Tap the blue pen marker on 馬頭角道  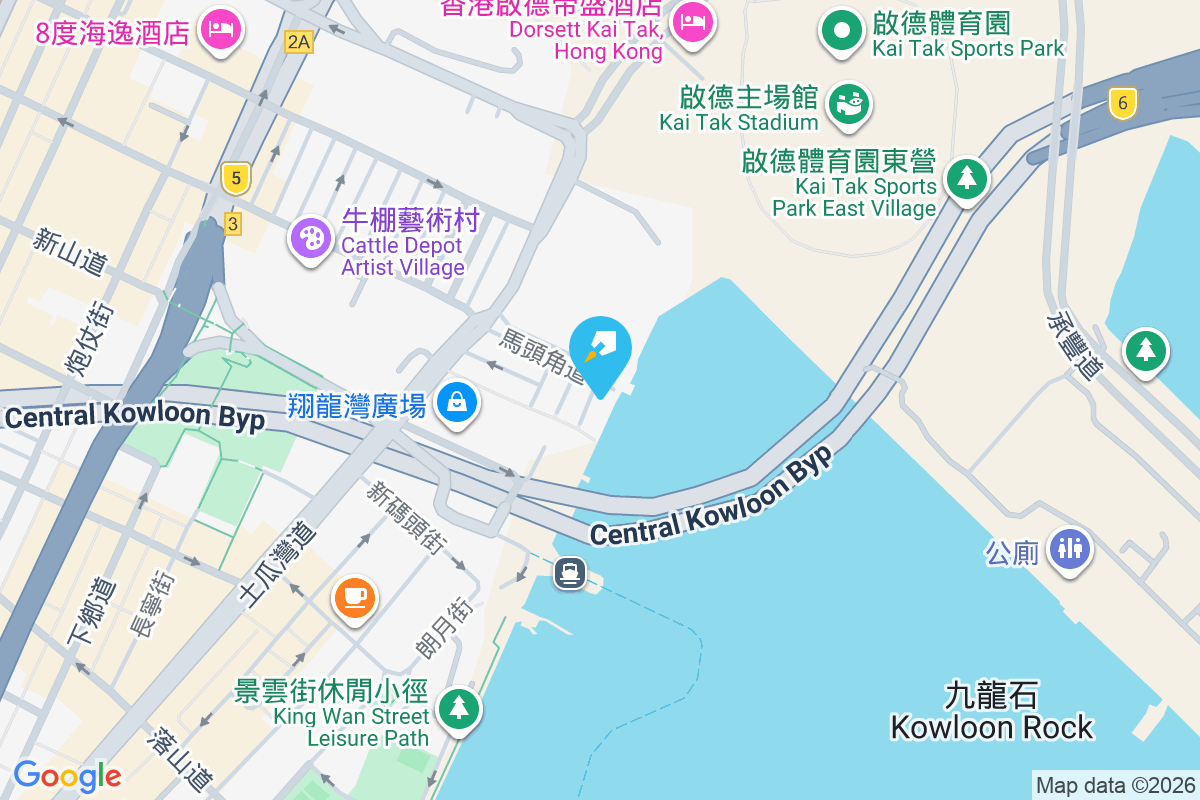pyautogui.click(x=600, y=351)
